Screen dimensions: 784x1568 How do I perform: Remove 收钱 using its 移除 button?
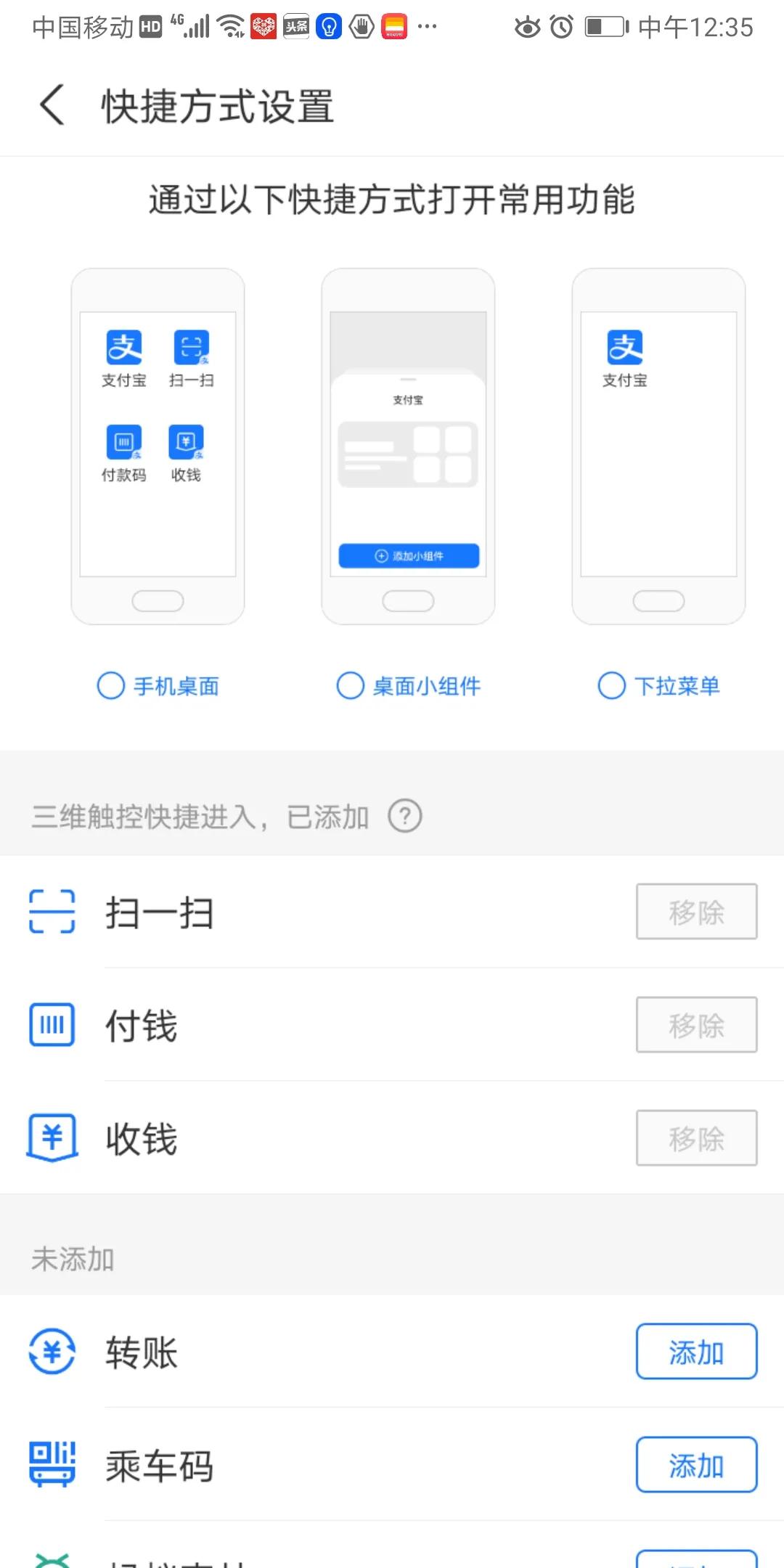[x=695, y=1138]
